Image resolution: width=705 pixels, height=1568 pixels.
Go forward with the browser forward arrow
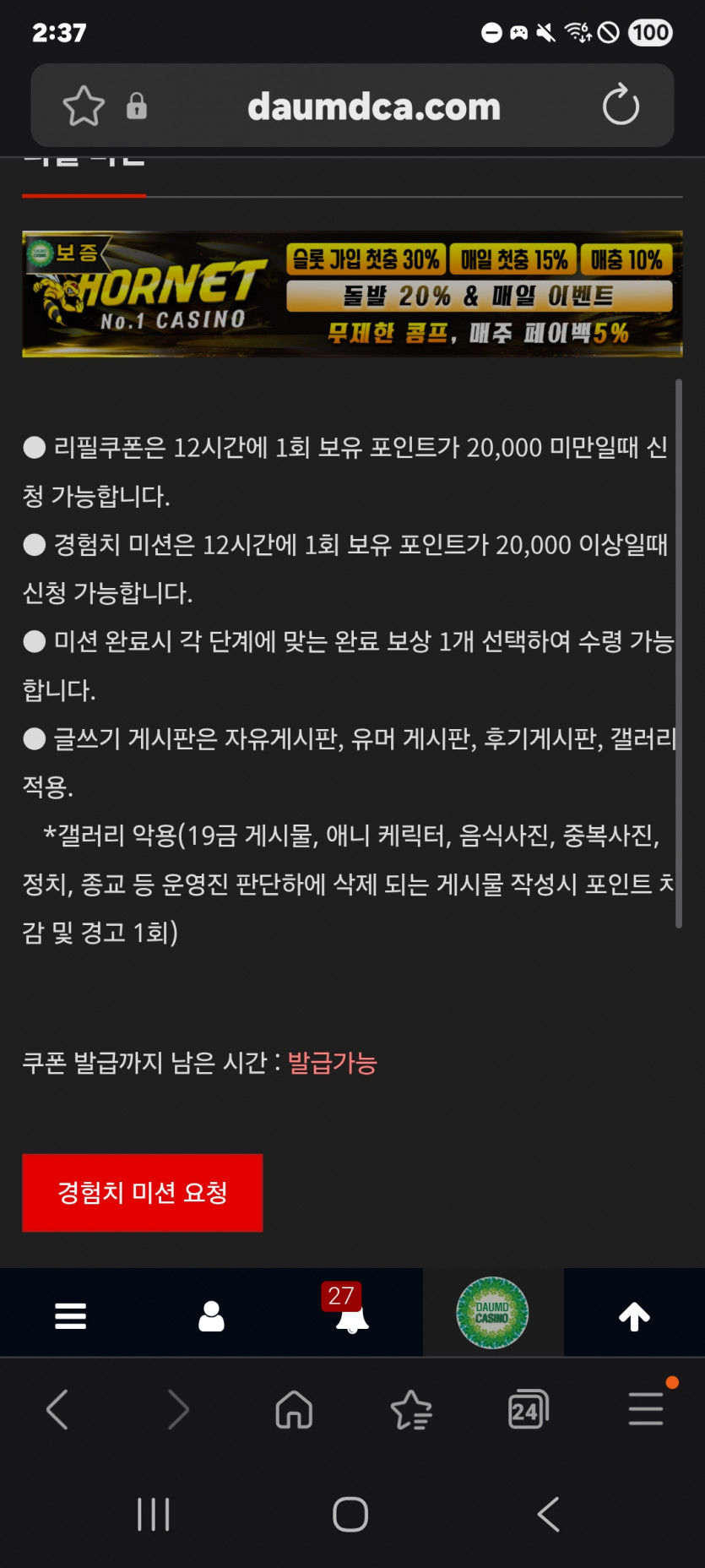(176, 1409)
